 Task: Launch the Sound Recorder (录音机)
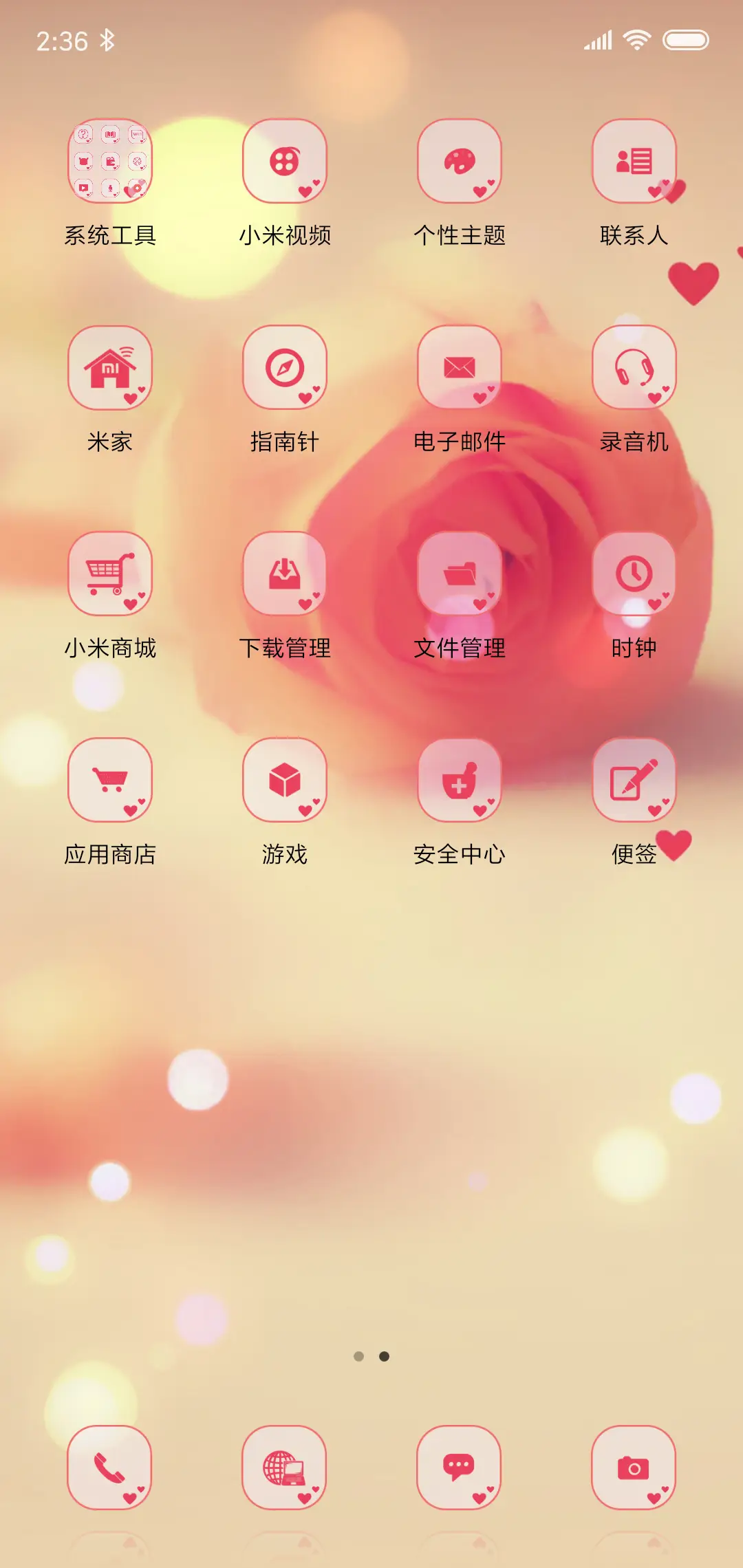634,369
